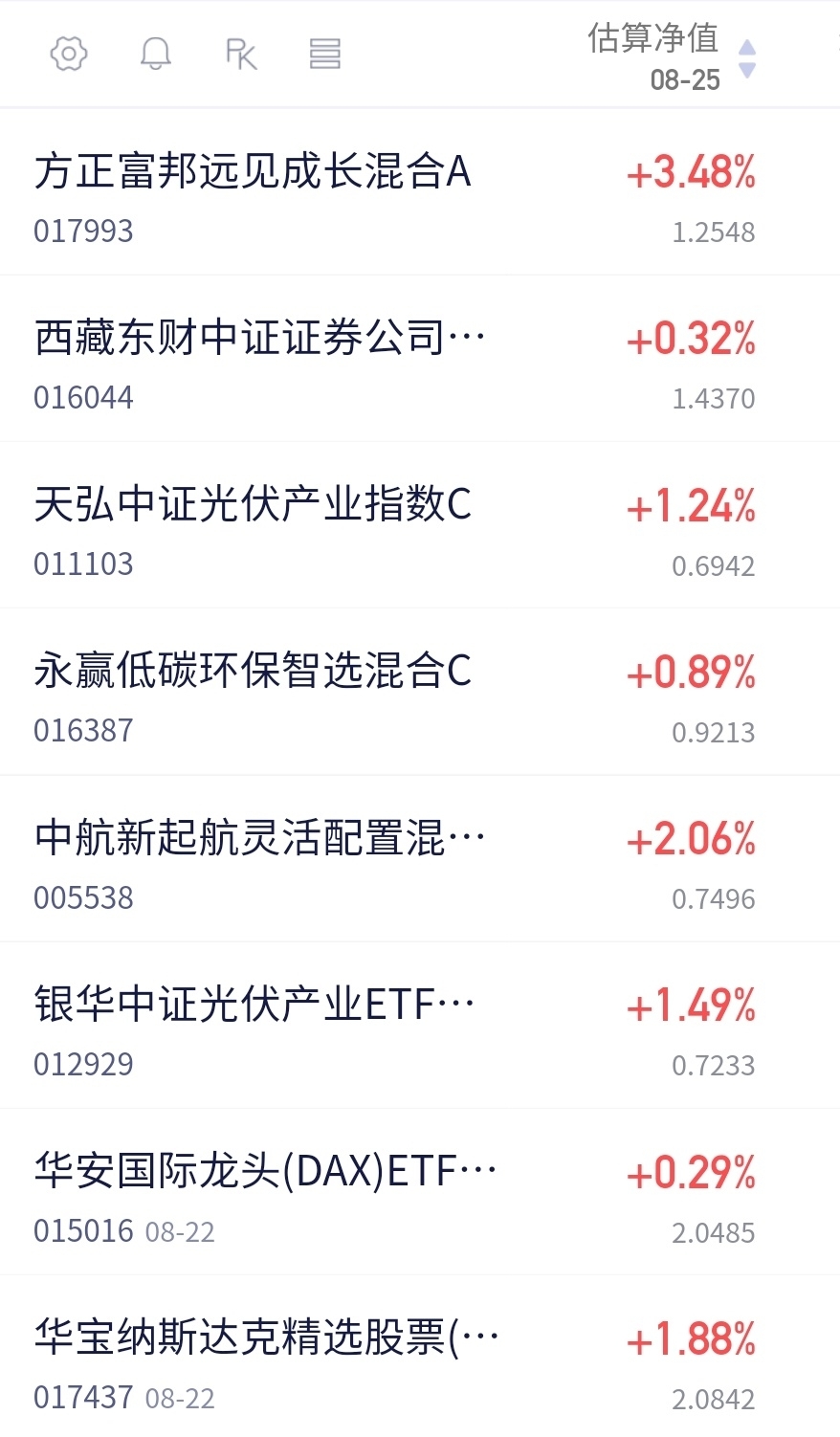This screenshot has height=1437, width=840.
Task: Open fund 华安国际龙头(DAX)ETF
Action: tap(420, 1192)
